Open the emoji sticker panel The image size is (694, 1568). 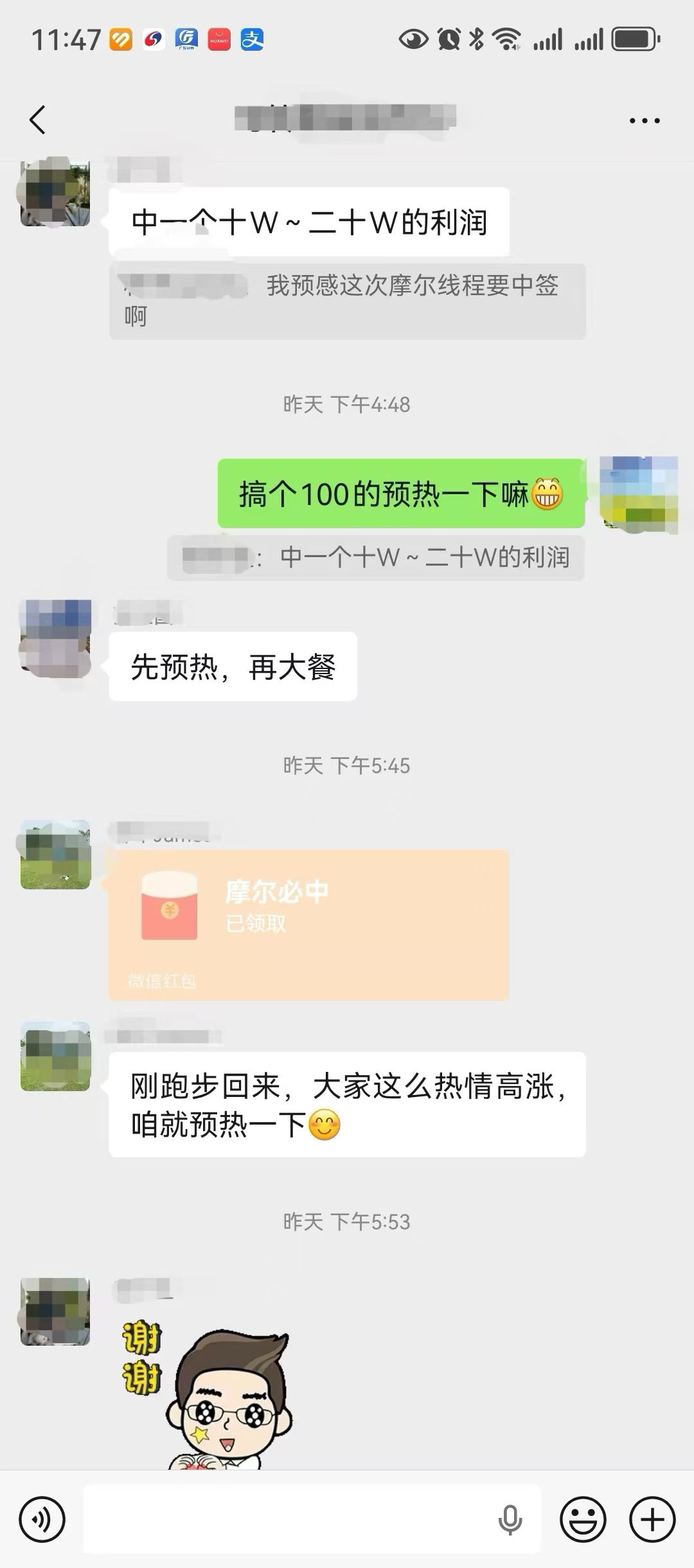click(583, 1519)
